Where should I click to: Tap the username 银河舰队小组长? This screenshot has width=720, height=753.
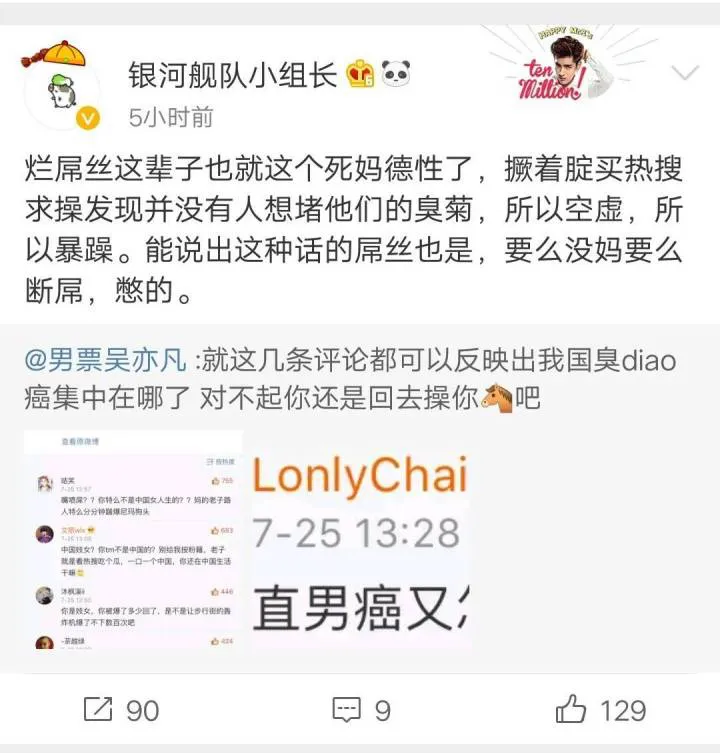(233, 76)
